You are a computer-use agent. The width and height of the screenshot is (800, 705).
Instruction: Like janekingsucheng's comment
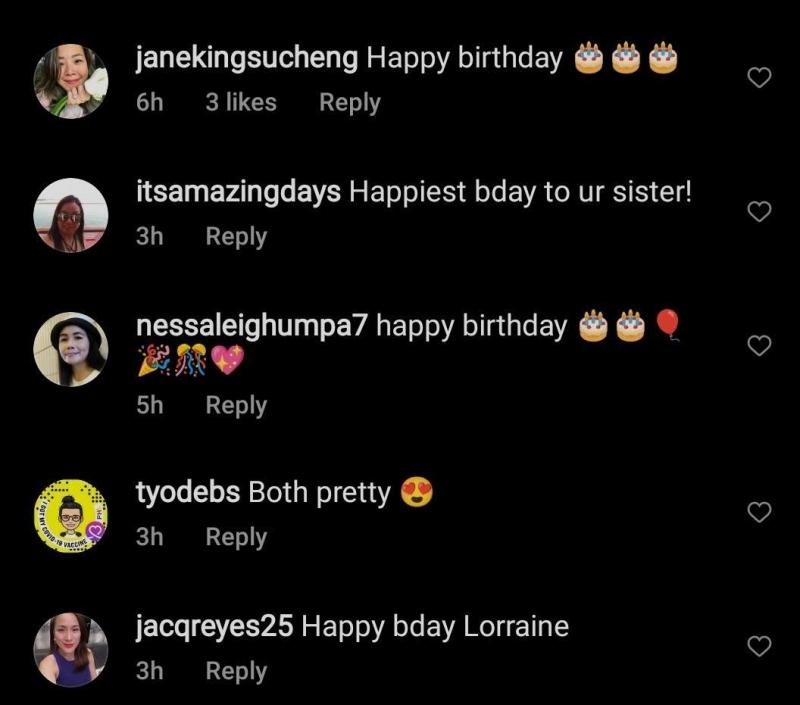[x=760, y=78]
